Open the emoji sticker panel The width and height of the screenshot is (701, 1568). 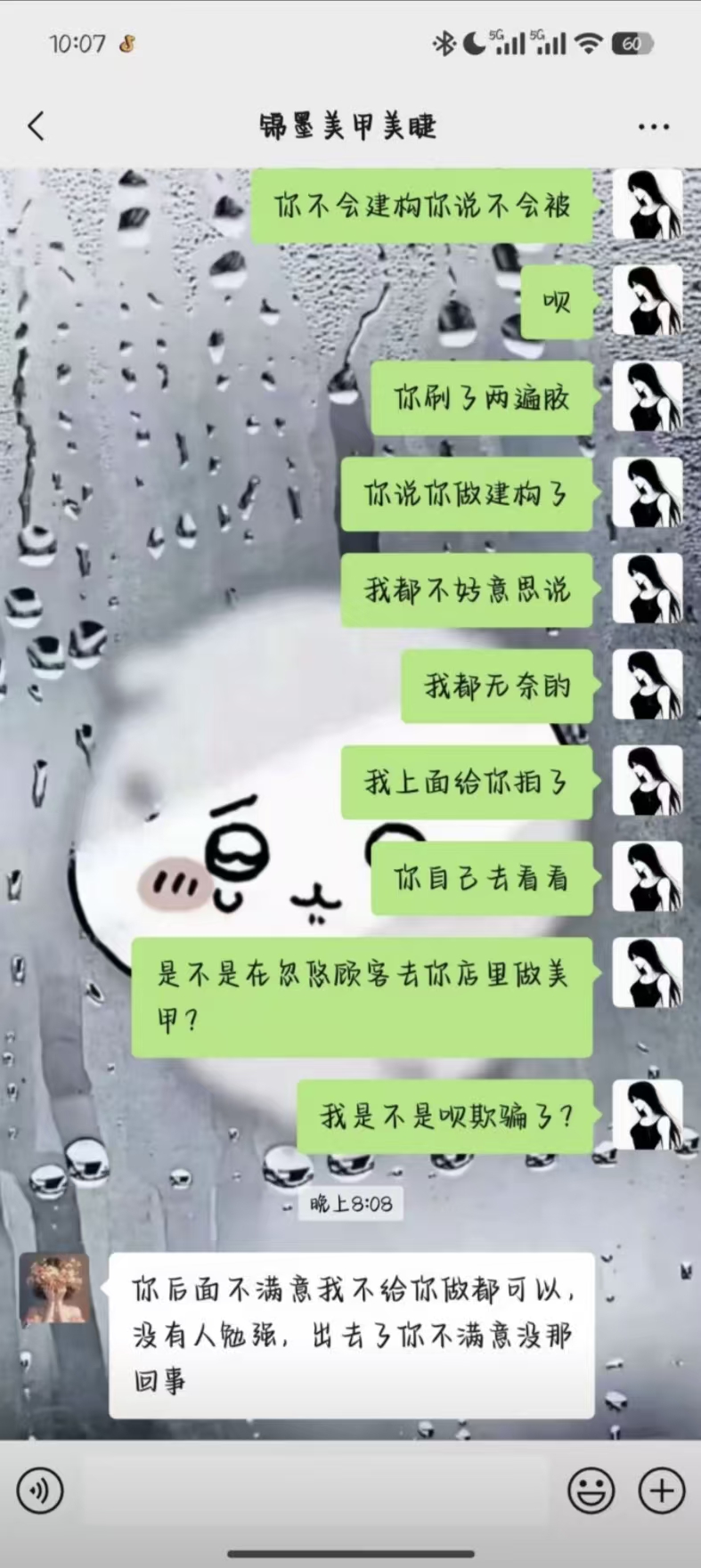pos(591,1490)
